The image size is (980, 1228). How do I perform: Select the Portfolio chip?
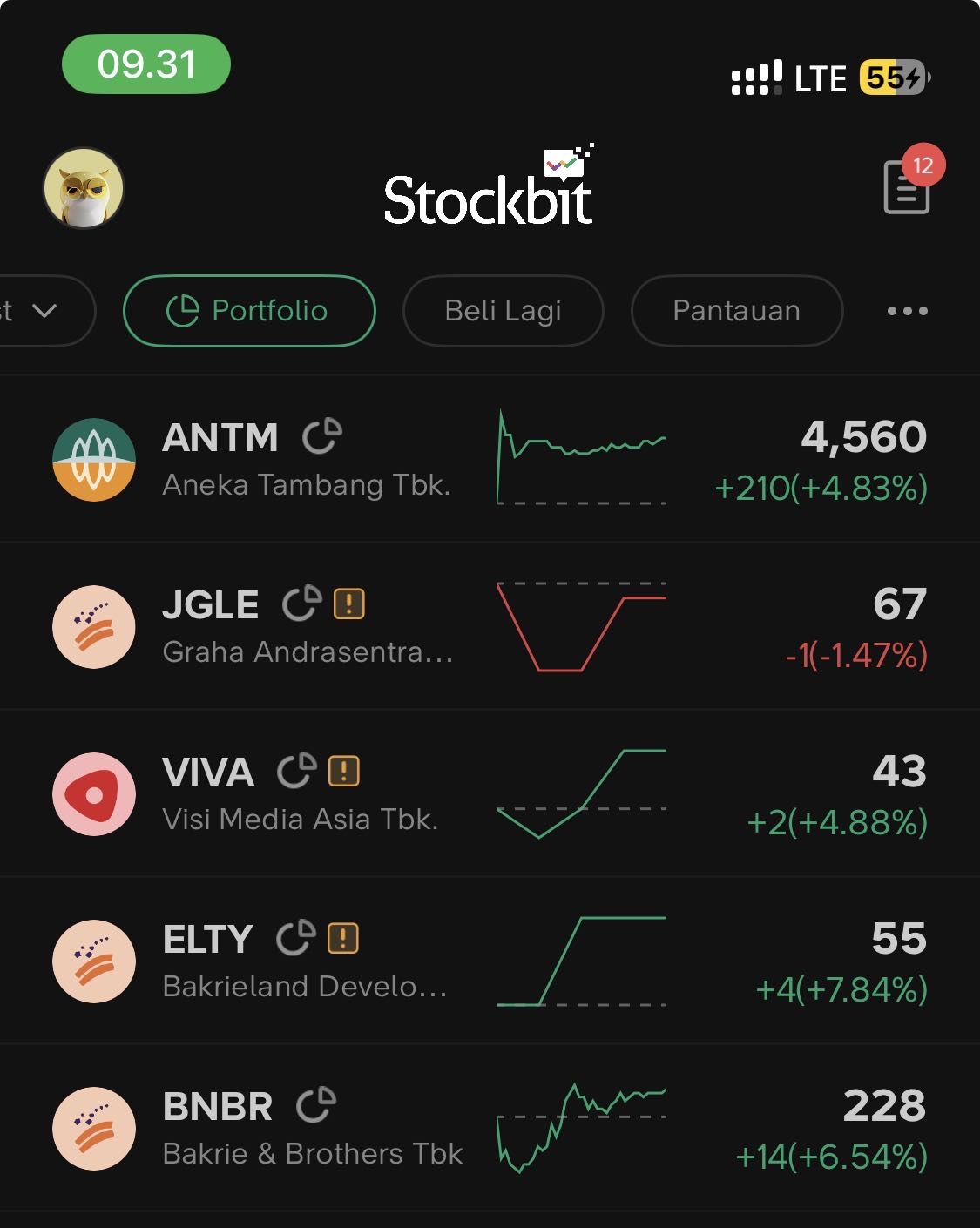point(249,311)
